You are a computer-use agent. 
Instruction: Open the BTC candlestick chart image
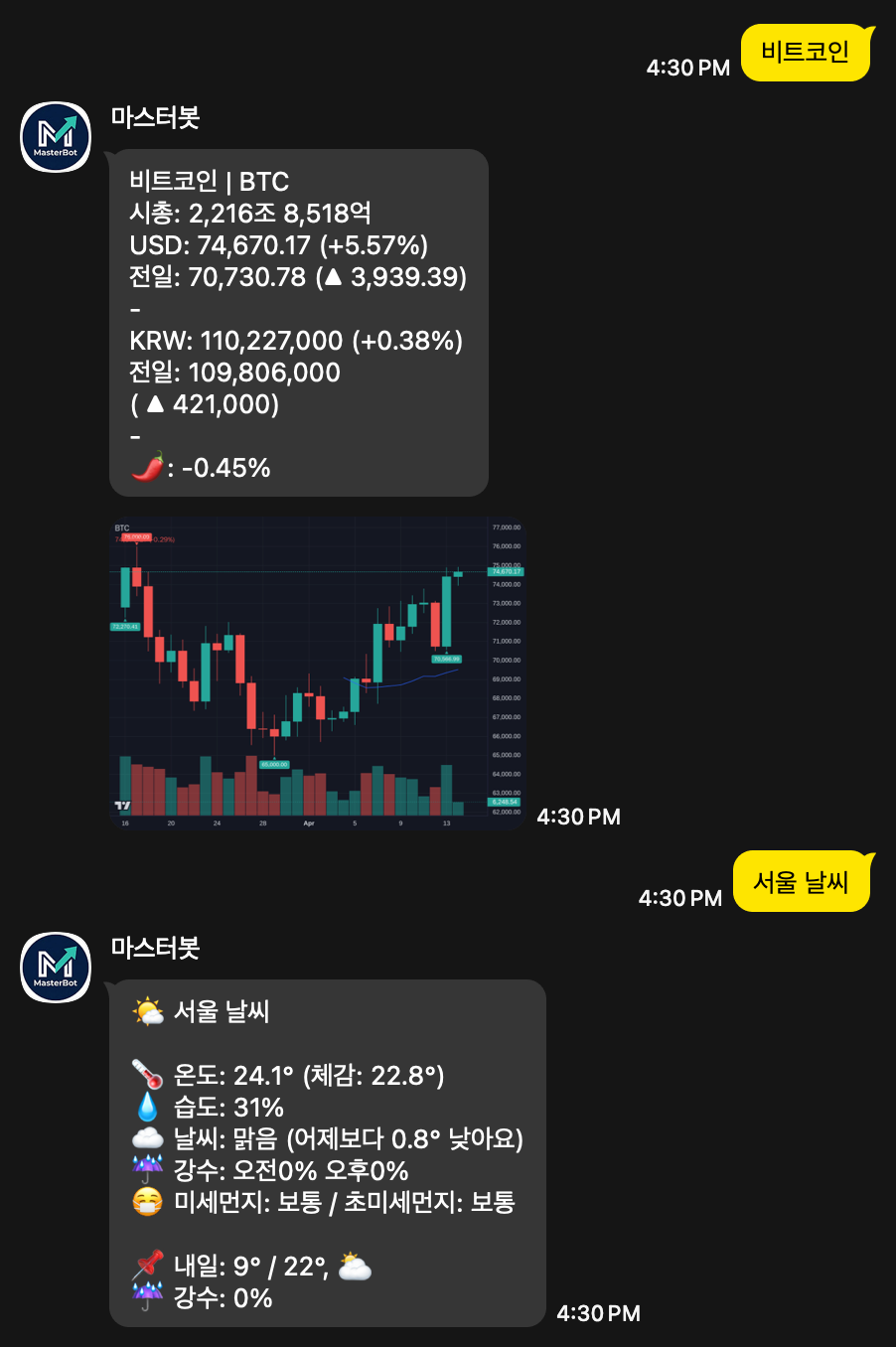click(x=317, y=673)
